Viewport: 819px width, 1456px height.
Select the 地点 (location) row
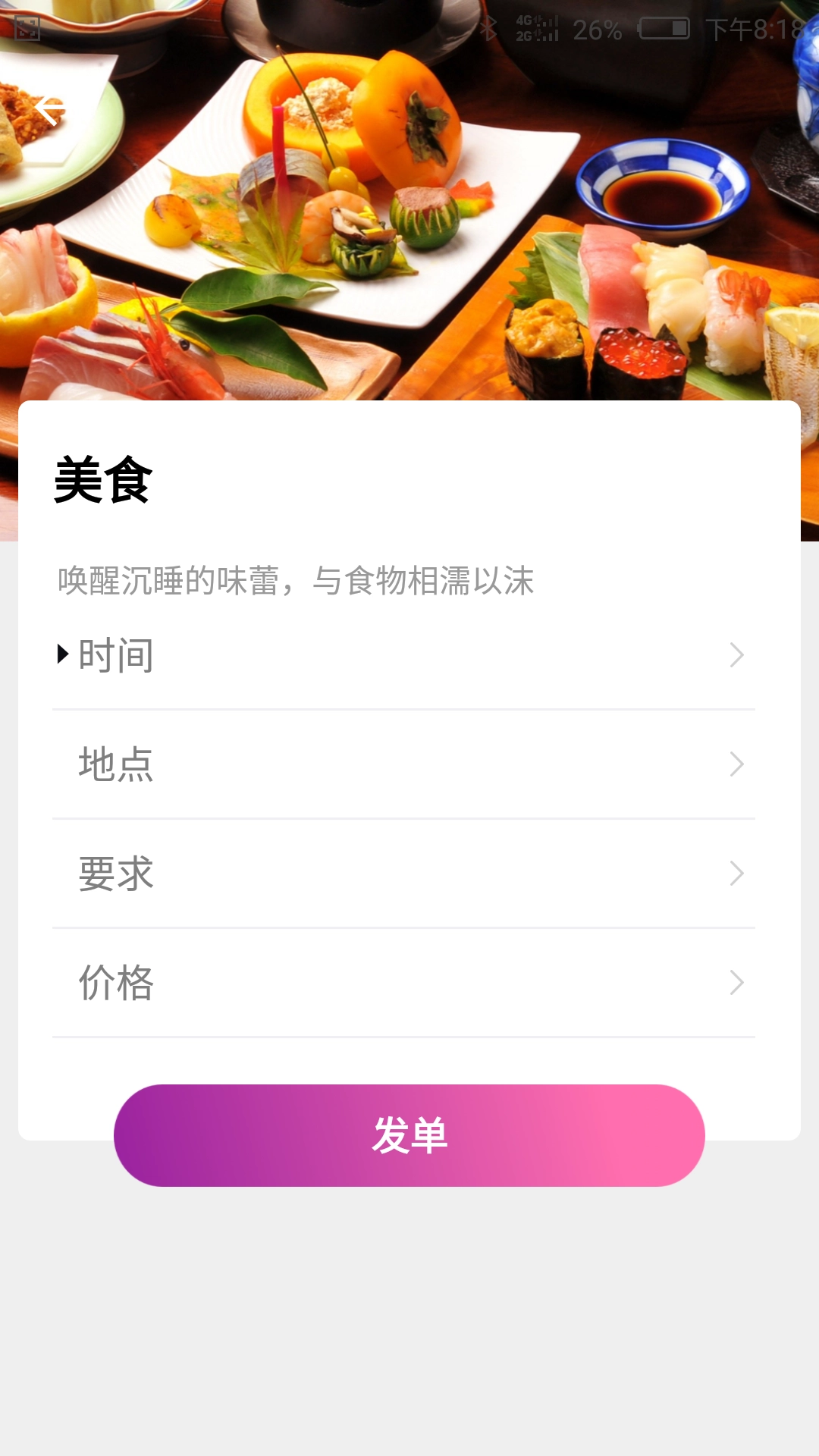(403, 764)
